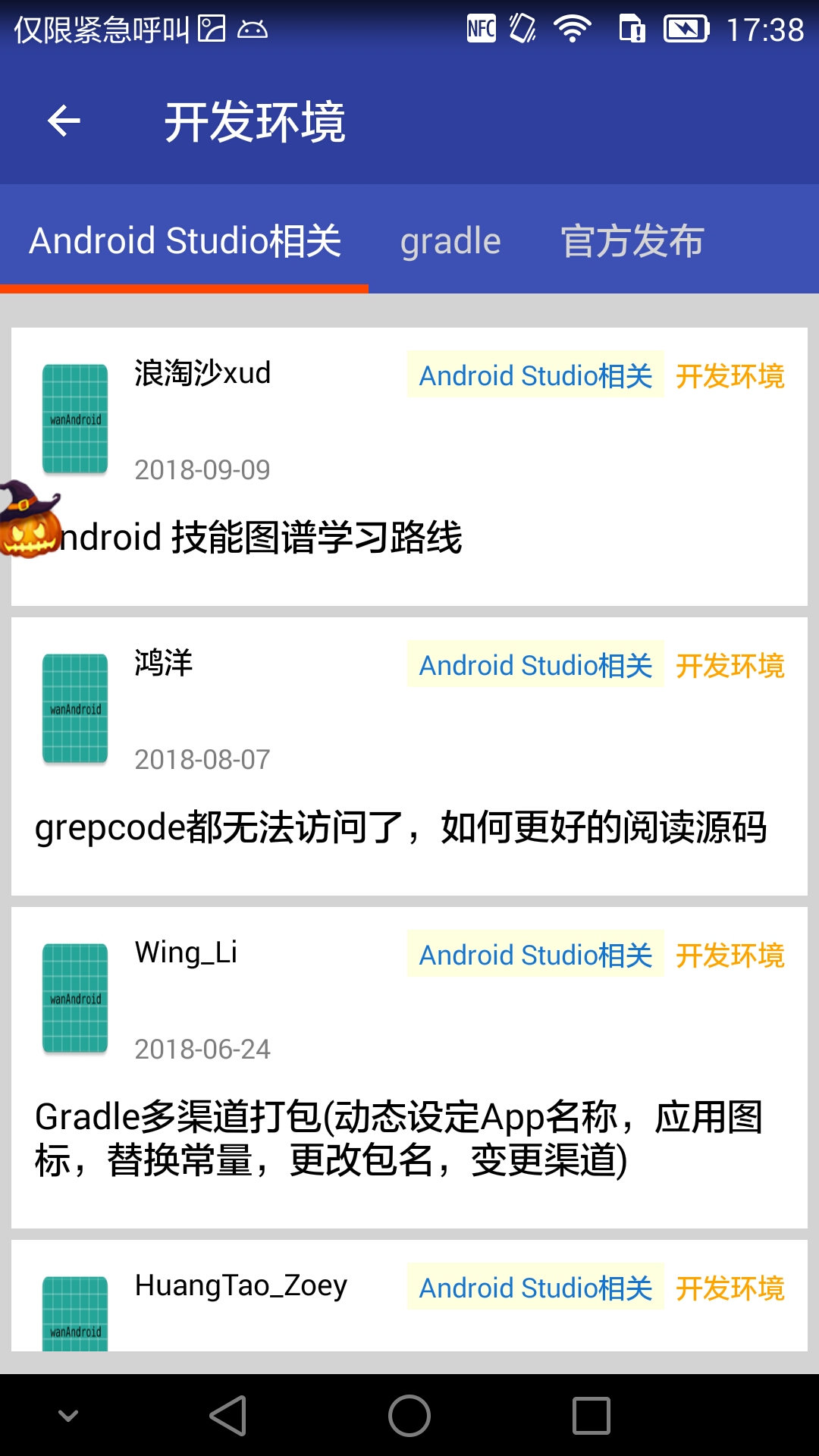
Task: Open the article by 浪淘沙xud
Action: (x=409, y=466)
